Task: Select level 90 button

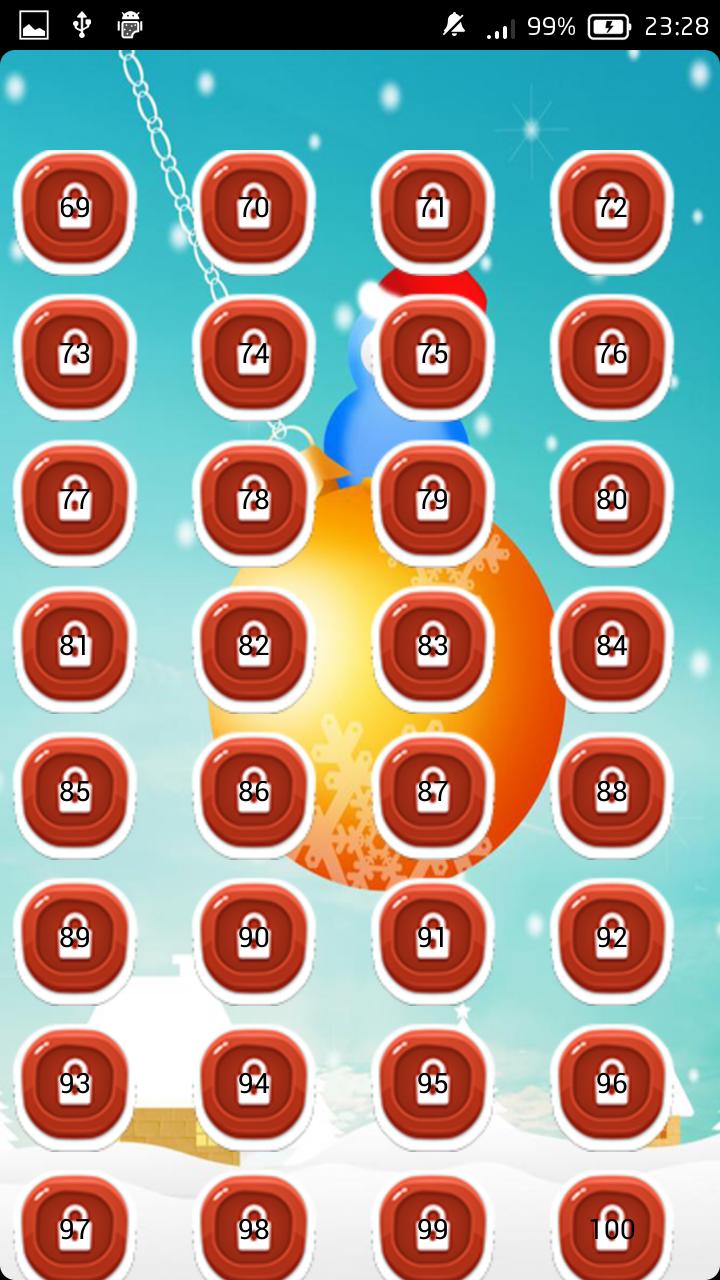Action: pos(254,940)
